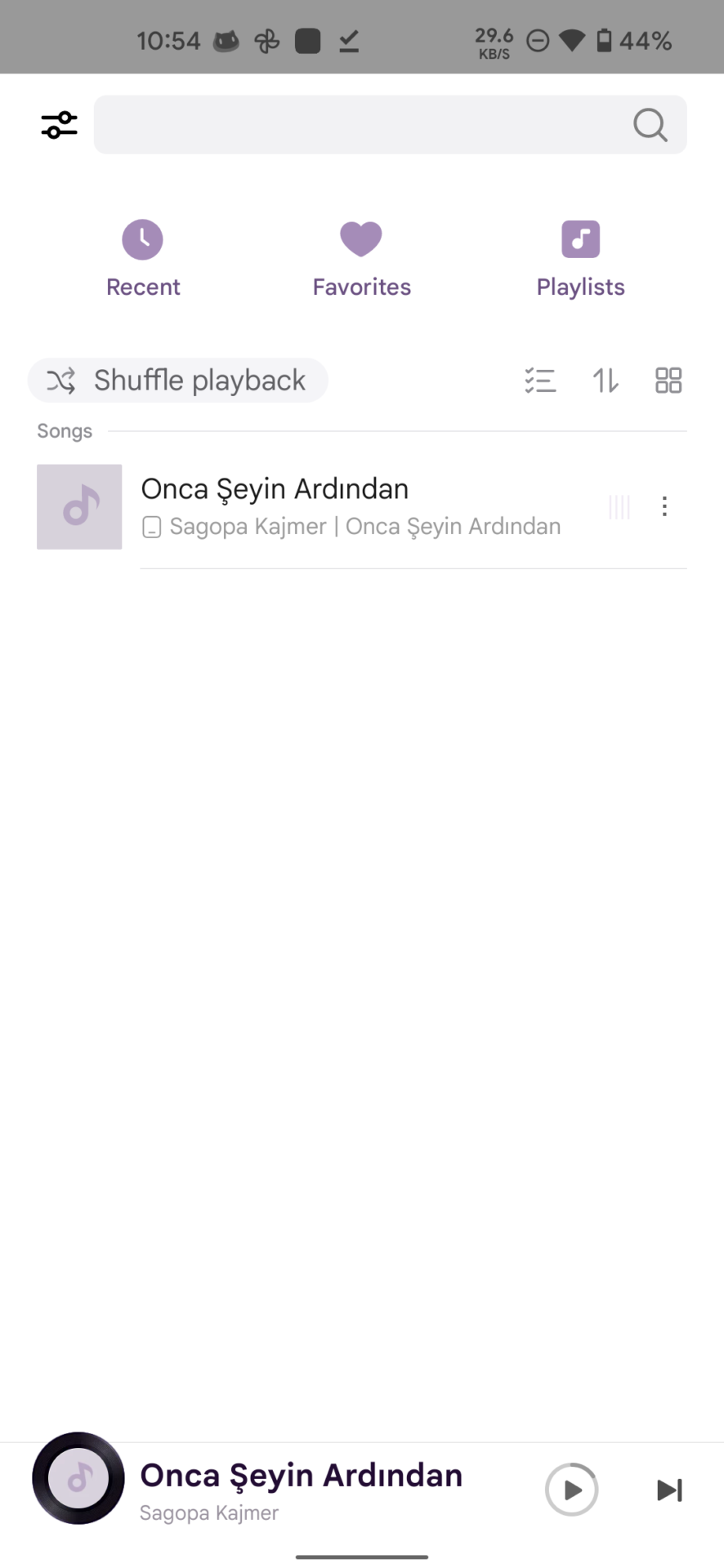Start Shuffle playback

[x=178, y=381]
